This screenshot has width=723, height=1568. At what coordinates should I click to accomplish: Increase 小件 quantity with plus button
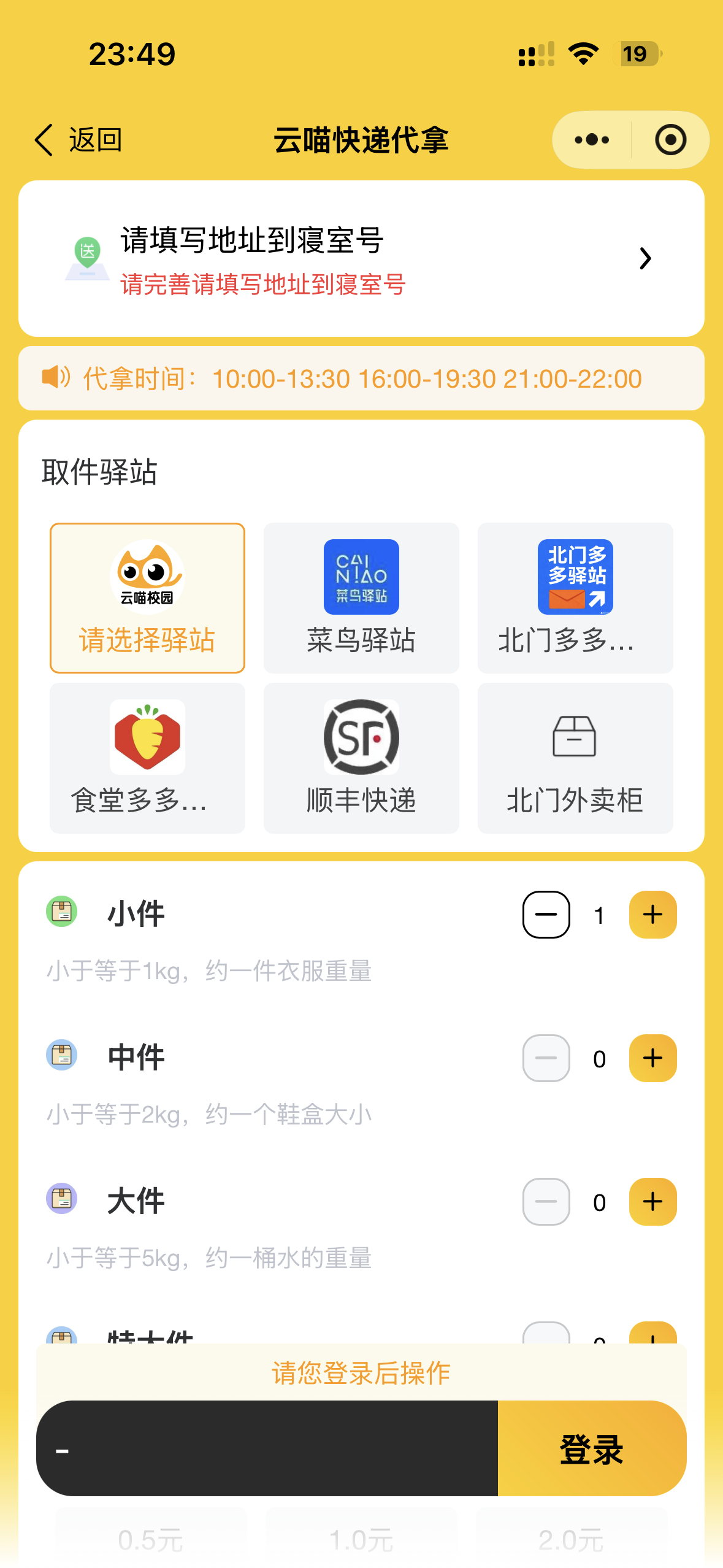tap(652, 914)
